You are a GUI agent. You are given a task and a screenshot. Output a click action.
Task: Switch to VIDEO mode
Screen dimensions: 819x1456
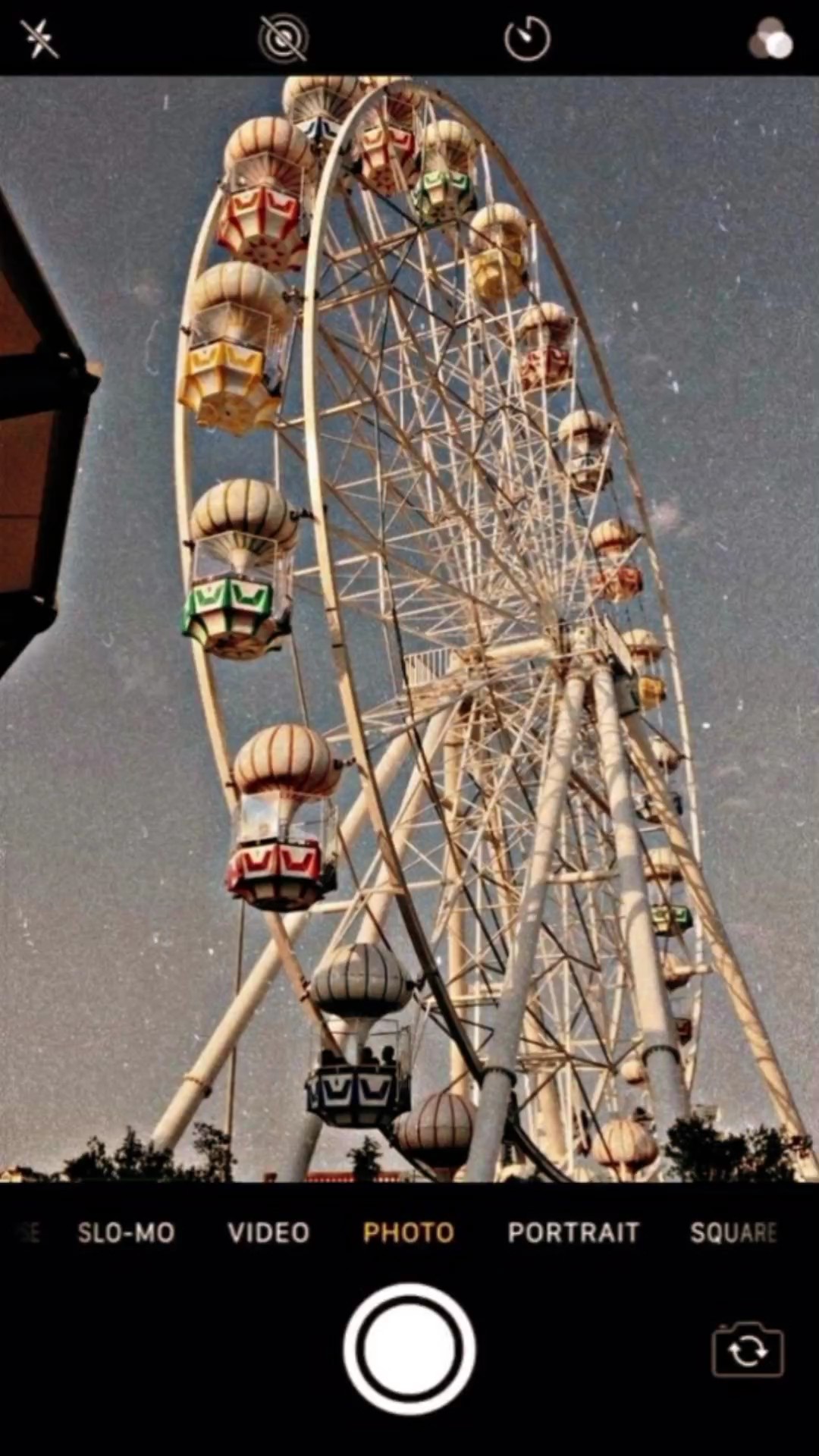268,1232
